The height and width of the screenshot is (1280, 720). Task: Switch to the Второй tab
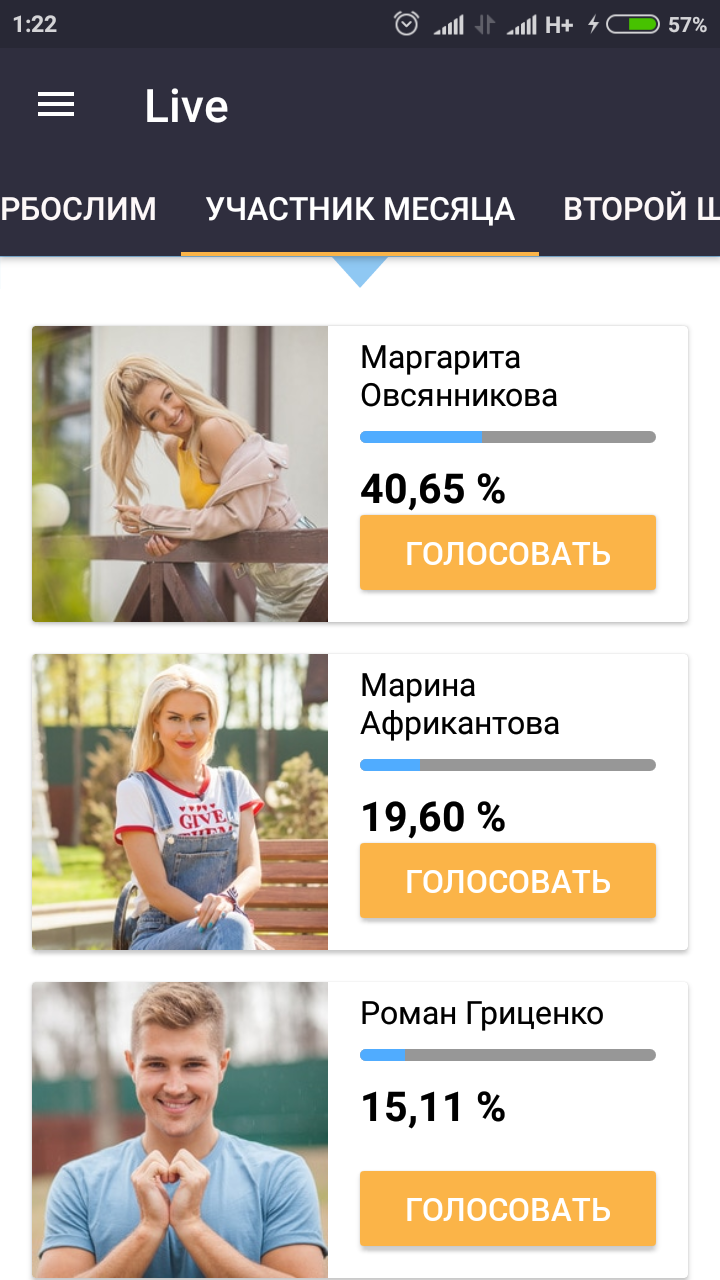pyautogui.click(x=640, y=209)
